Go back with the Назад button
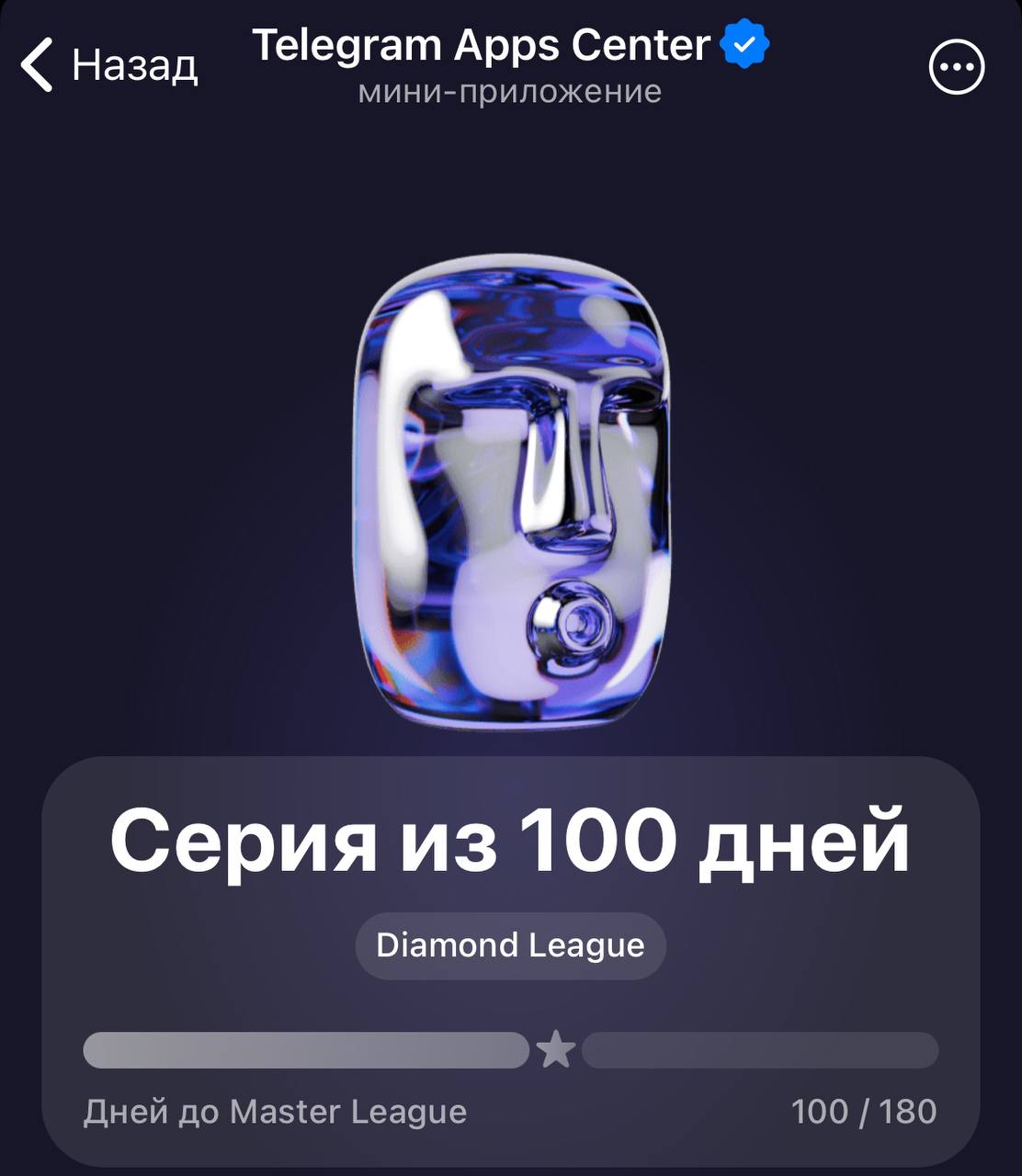1022x1176 pixels. pos(108,64)
